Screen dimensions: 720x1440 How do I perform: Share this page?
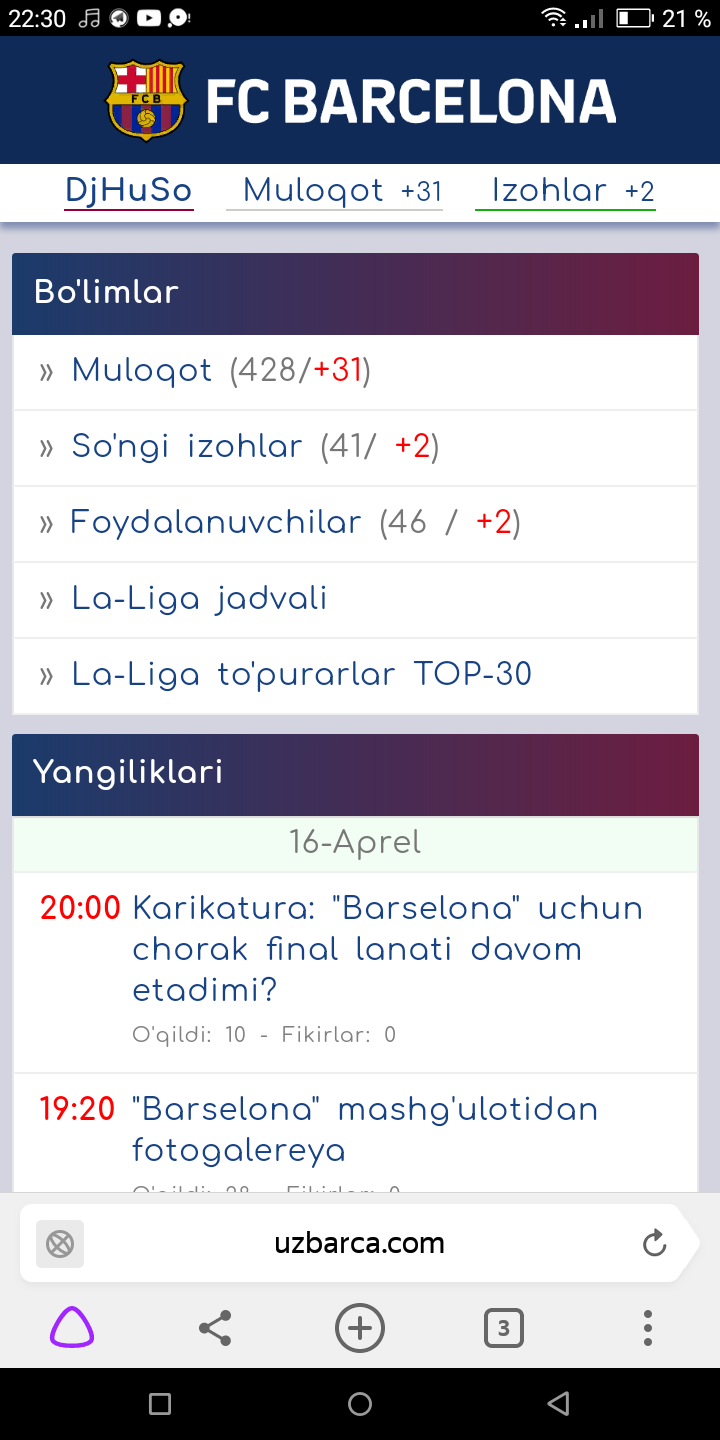click(215, 1329)
